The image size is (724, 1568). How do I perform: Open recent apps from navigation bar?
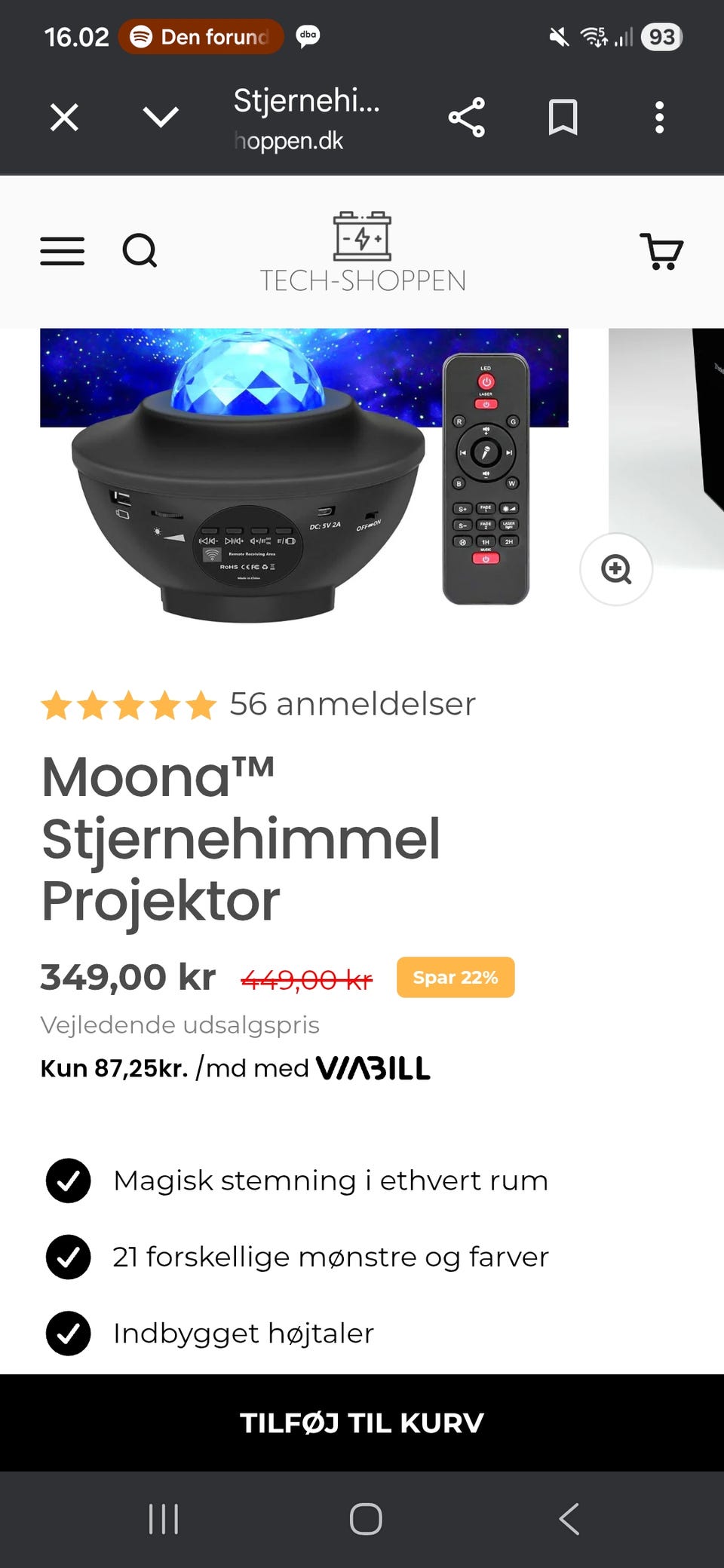(x=164, y=1518)
